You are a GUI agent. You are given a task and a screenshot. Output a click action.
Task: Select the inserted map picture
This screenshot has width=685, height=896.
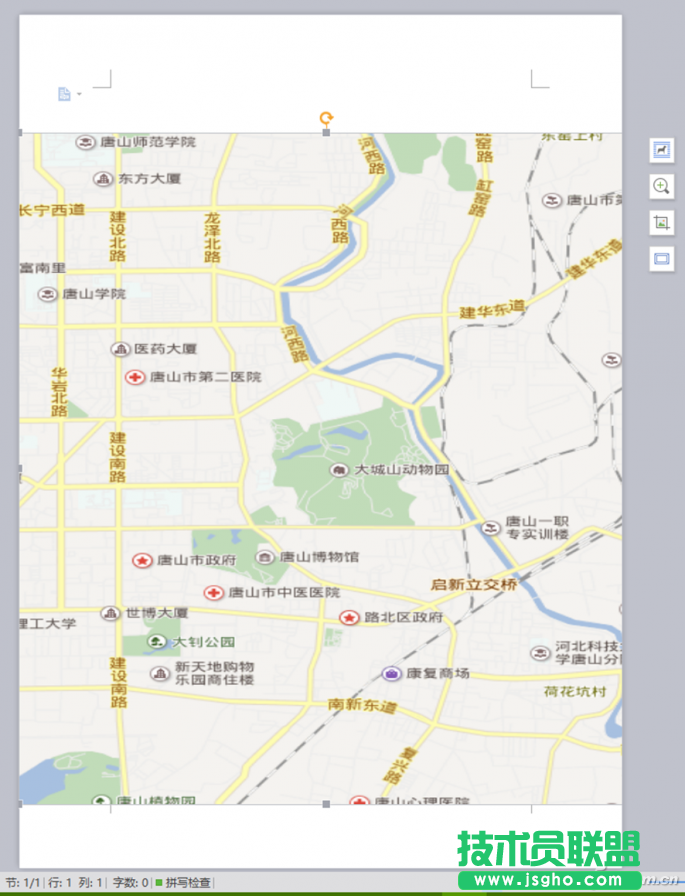pyautogui.click(x=320, y=470)
